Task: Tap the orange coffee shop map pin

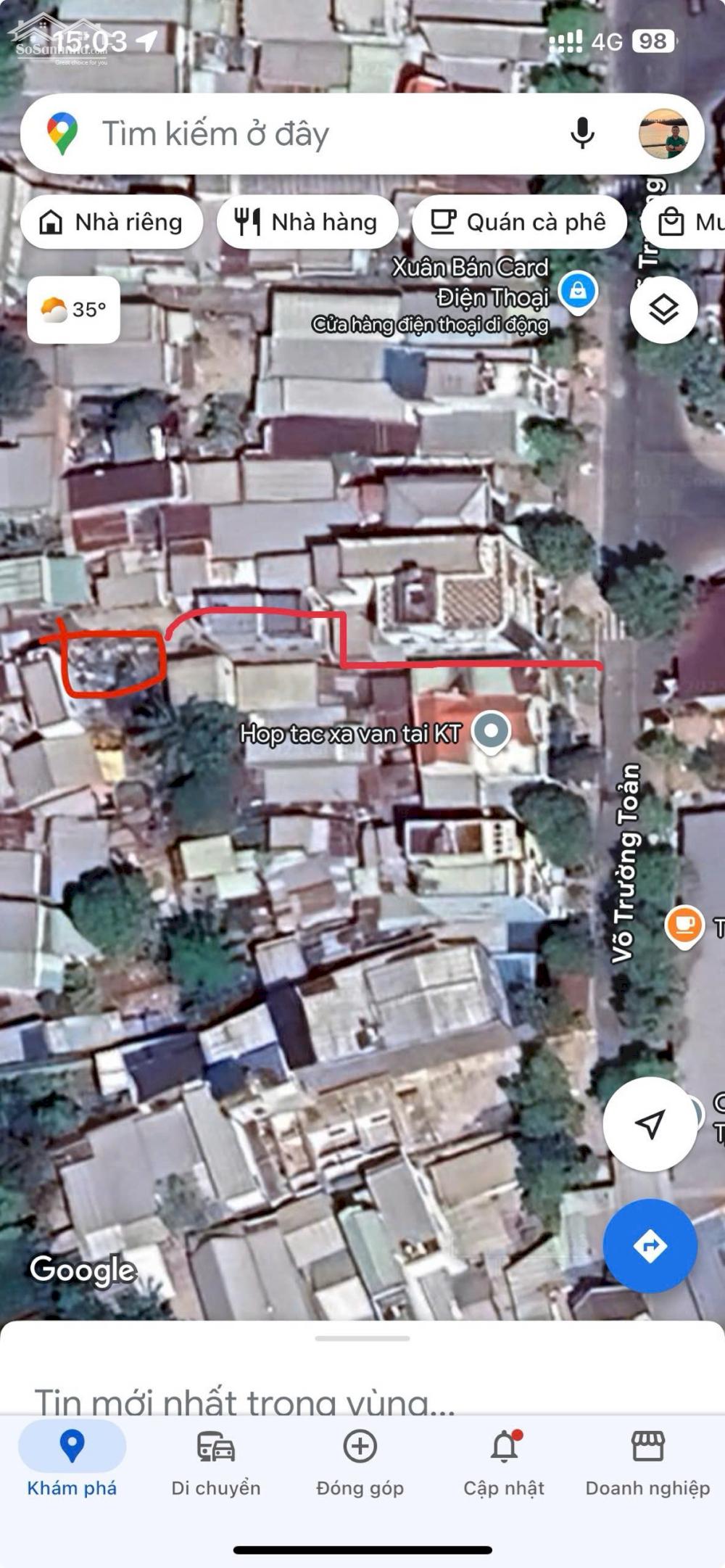Action: point(684,925)
